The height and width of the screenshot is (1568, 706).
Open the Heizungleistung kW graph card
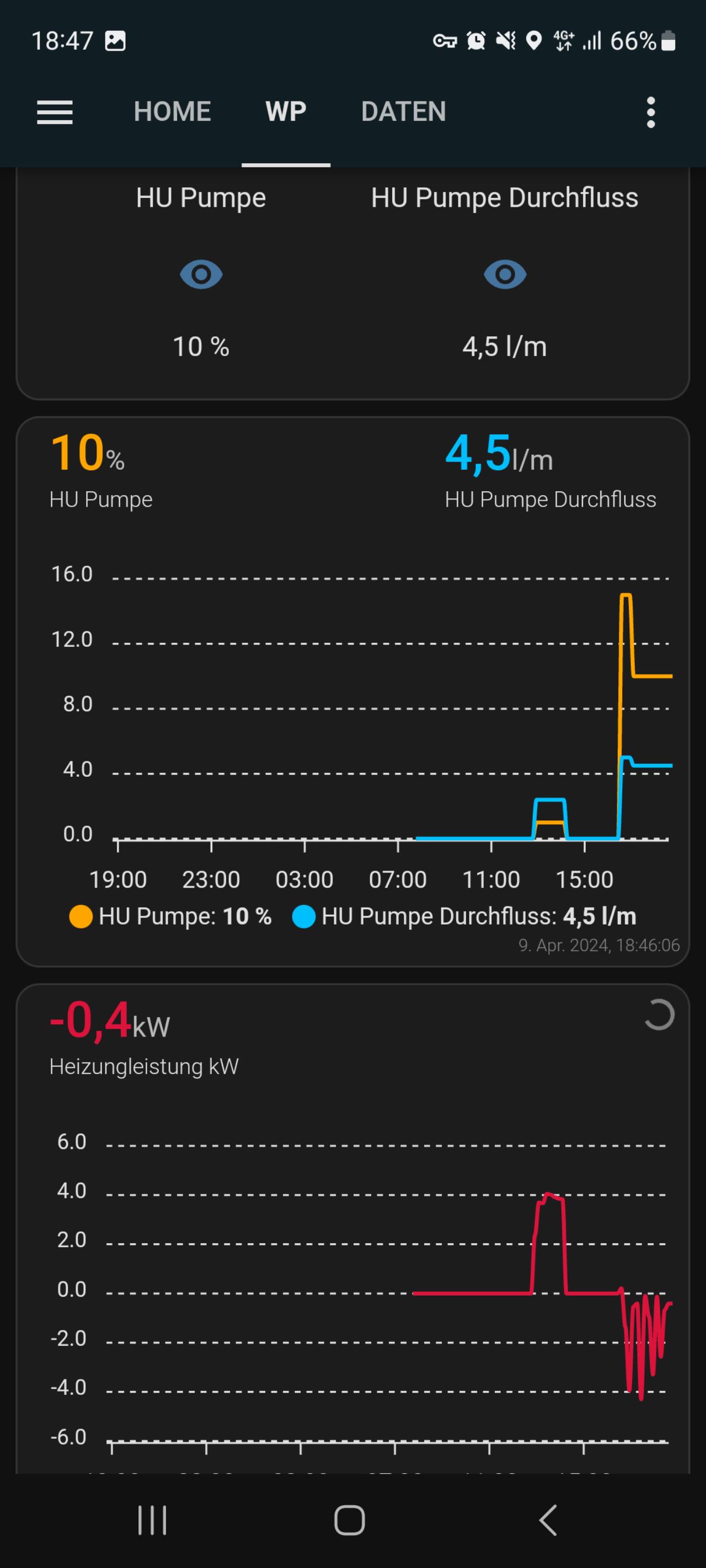[352, 1228]
